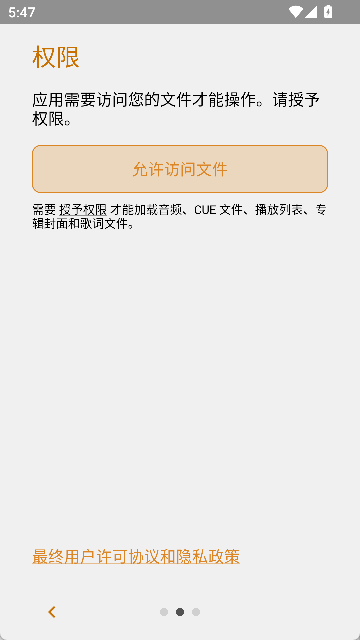Go back with the left arrow
The height and width of the screenshot is (640, 360).
(51, 612)
